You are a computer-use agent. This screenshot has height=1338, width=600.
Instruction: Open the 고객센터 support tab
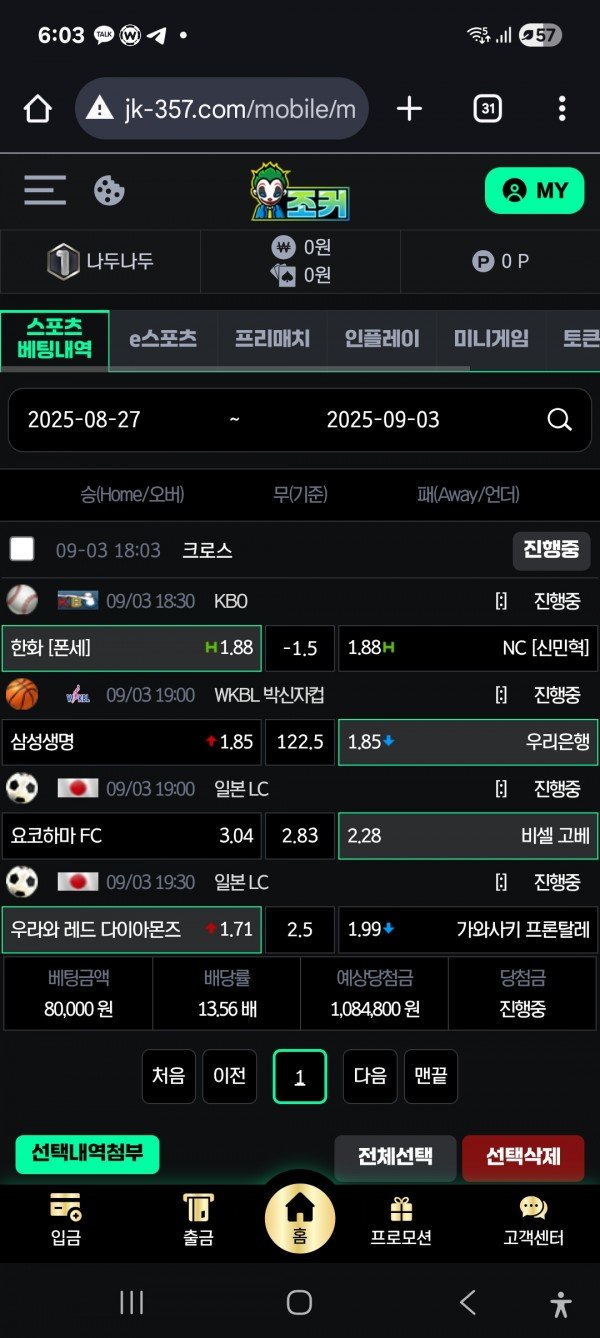click(x=533, y=1220)
